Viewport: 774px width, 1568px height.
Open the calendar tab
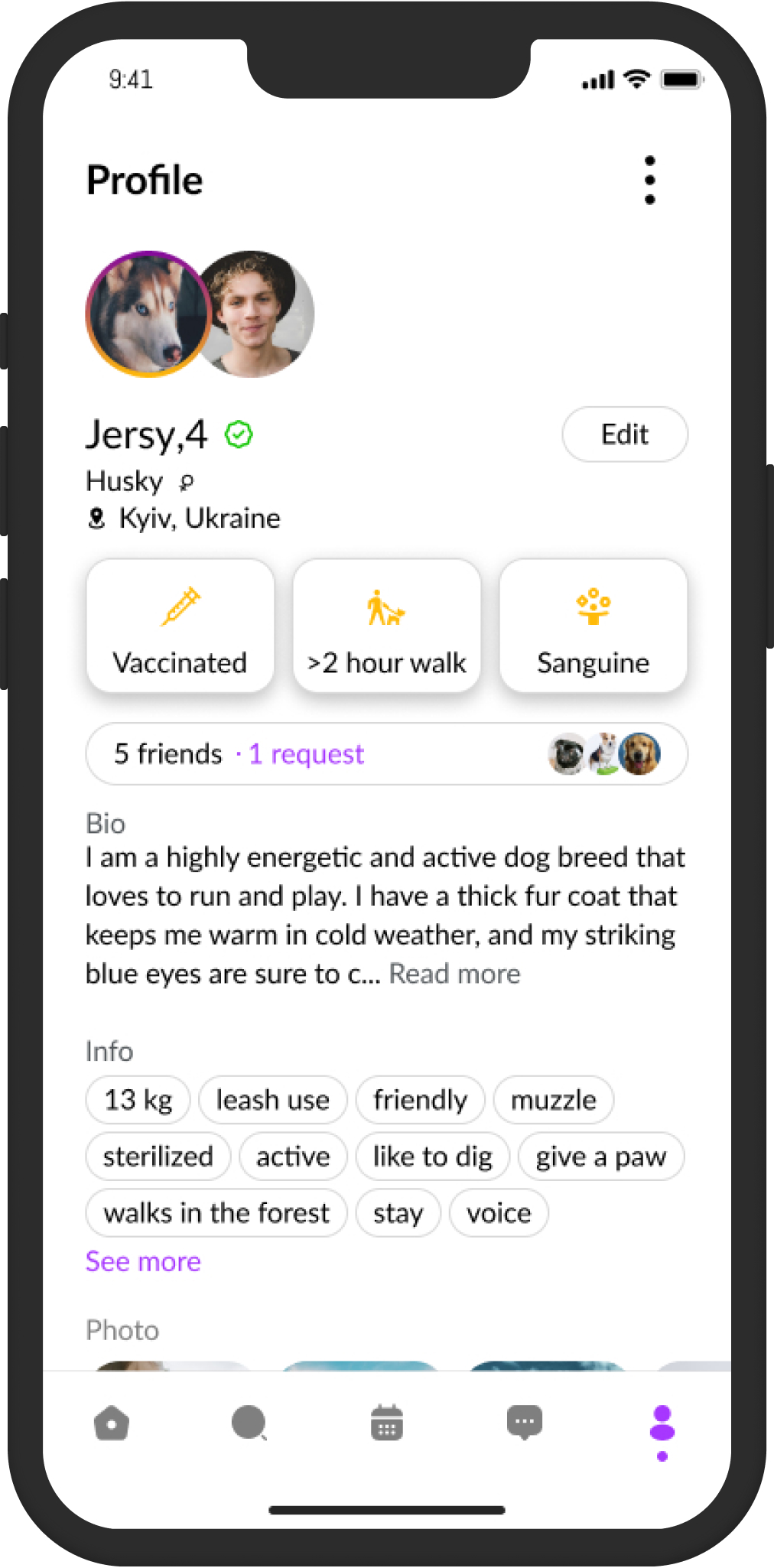[387, 1423]
